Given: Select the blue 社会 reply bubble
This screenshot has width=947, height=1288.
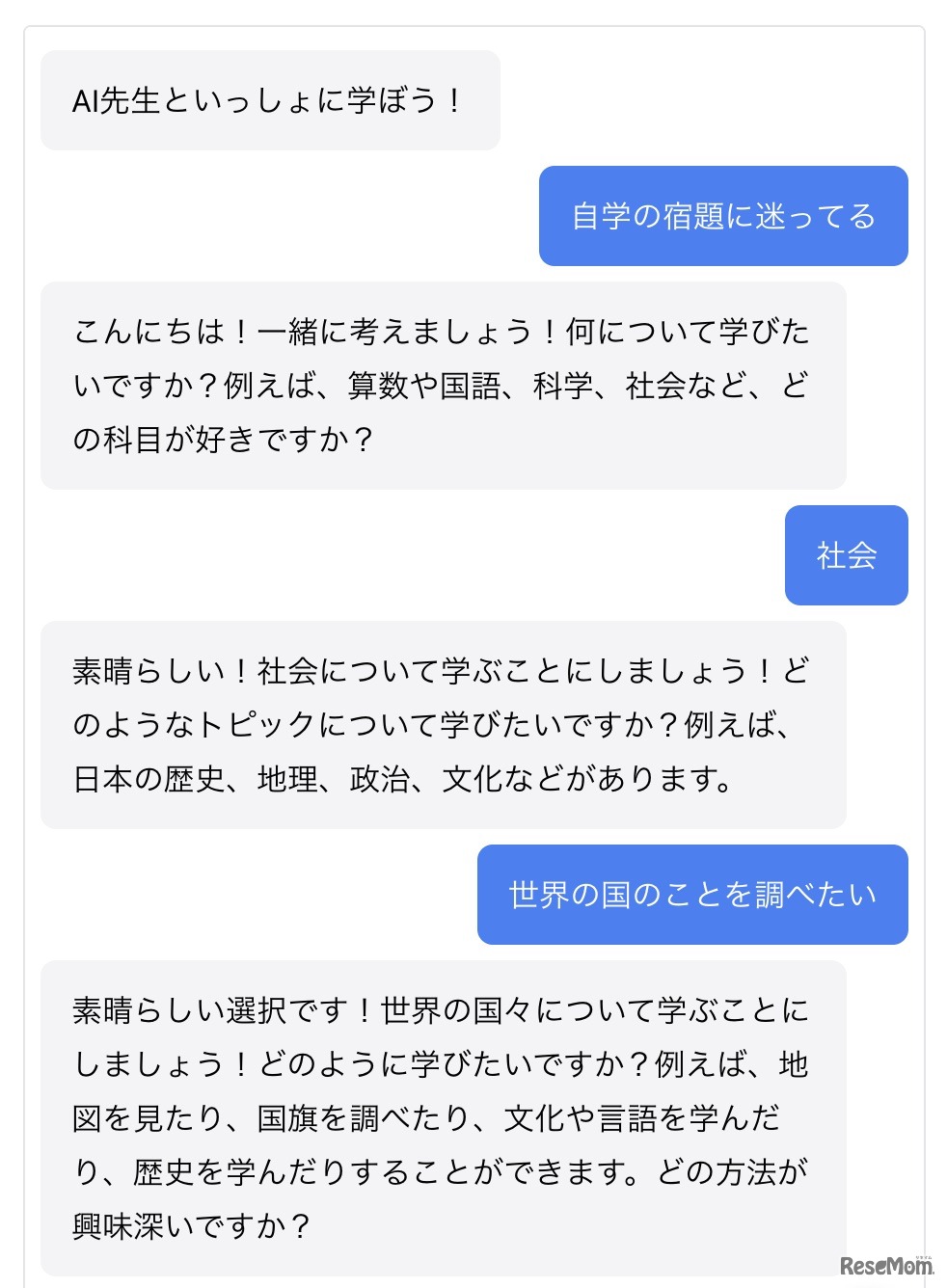Looking at the screenshot, I should tap(846, 554).
